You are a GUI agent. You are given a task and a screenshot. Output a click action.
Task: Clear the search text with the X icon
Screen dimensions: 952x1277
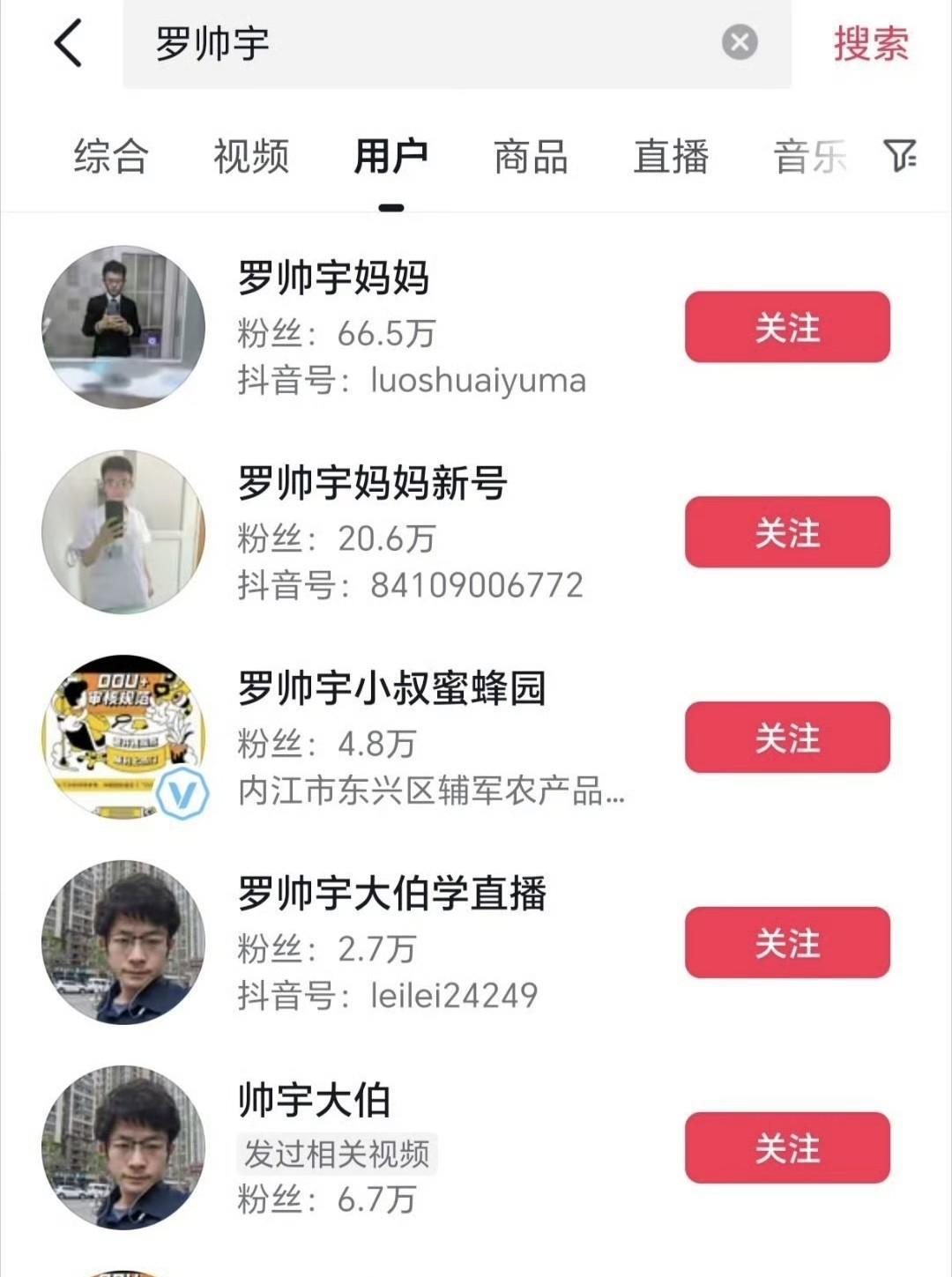point(740,42)
